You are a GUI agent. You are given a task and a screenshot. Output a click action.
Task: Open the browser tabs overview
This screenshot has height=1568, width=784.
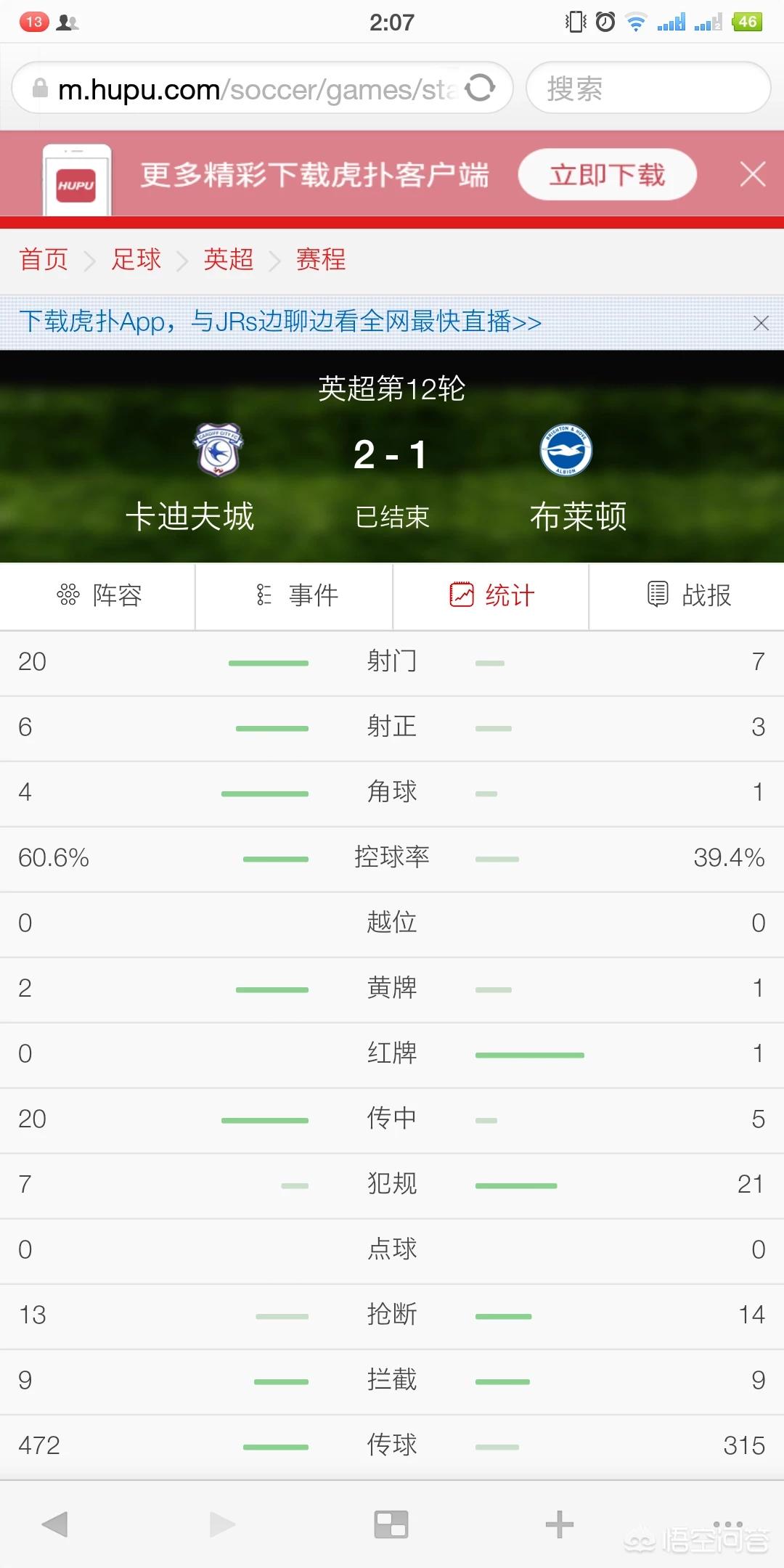391,1524
